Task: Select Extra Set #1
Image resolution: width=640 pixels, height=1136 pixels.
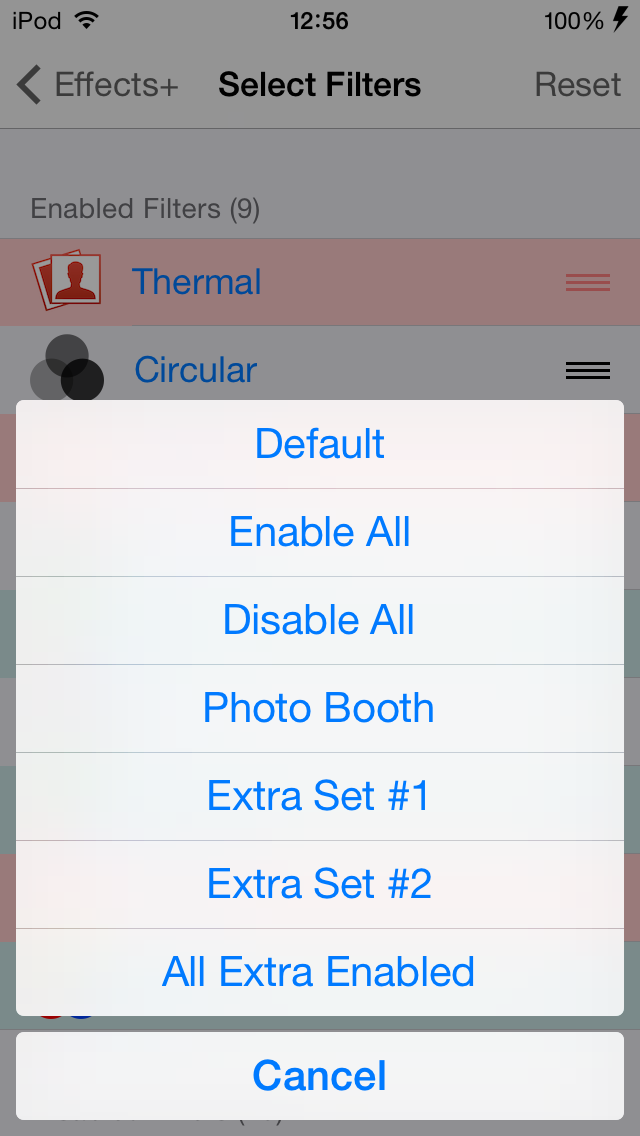Action: [x=320, y=796]
